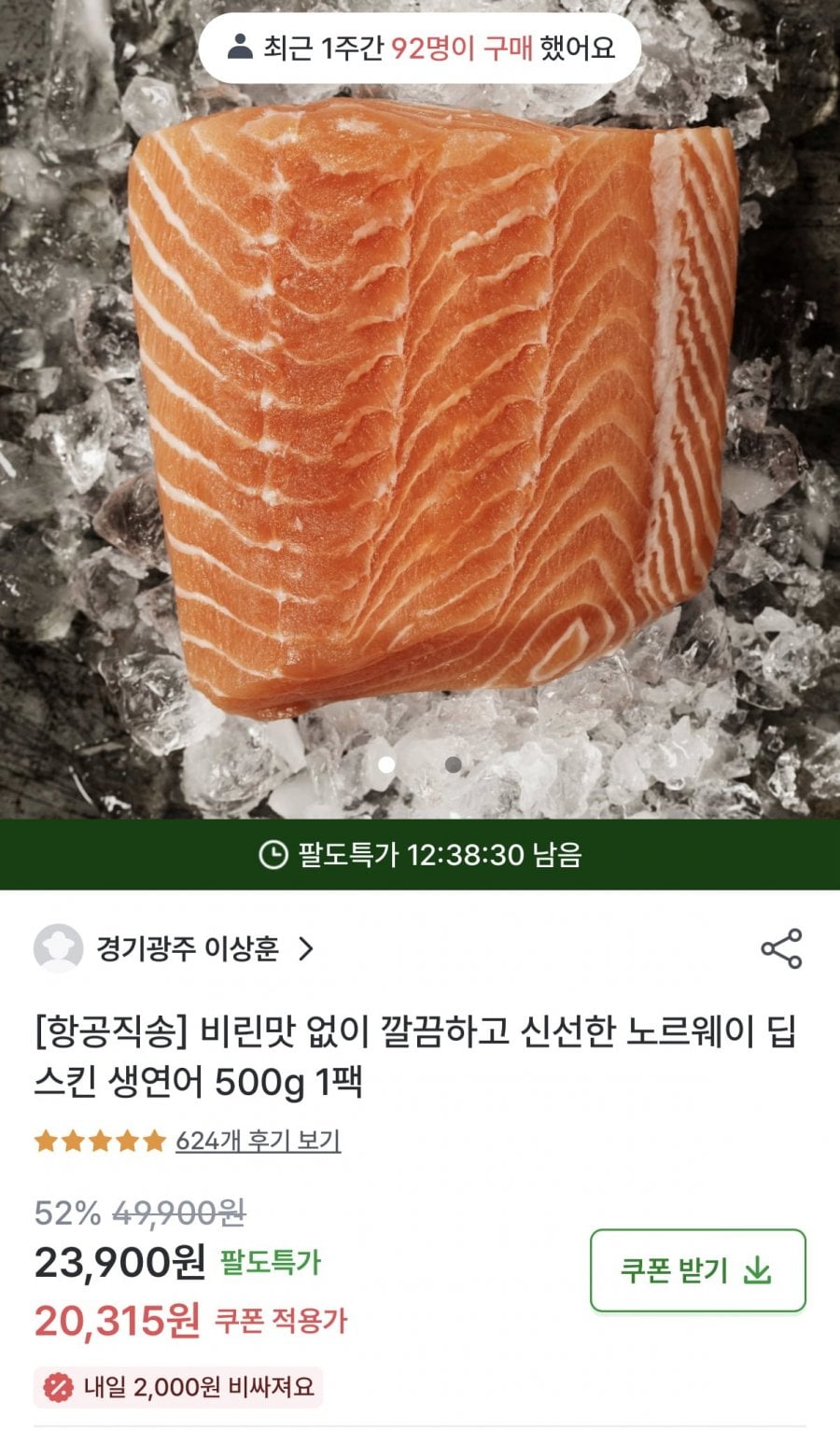The image size is (840, 1430).
Task: Select the first carousel indicator dot
Action: [387, 765]
